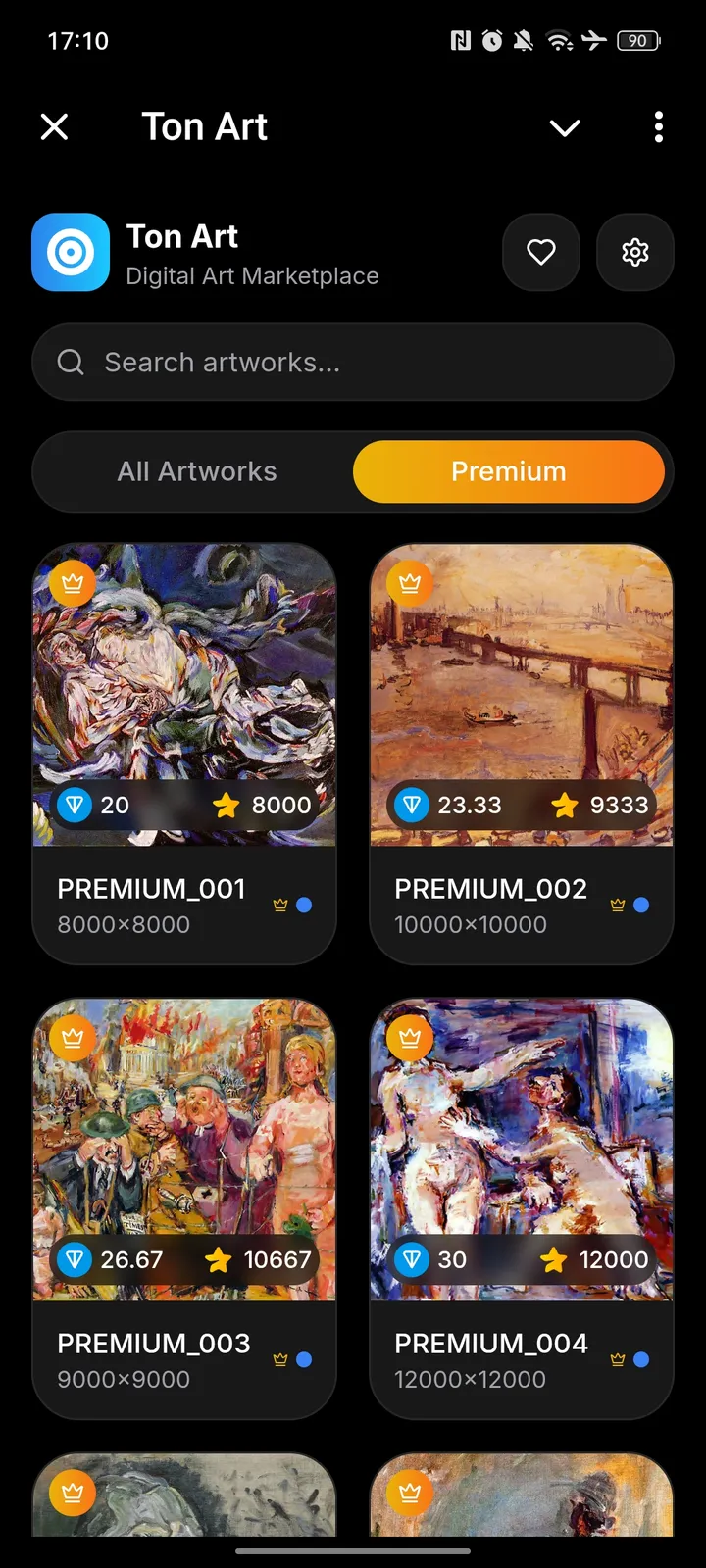The height and width of the screenshot is (1568, 706).
Task: View the PREMIUM_002 artwork card
Action: click(x=522, y=755)
